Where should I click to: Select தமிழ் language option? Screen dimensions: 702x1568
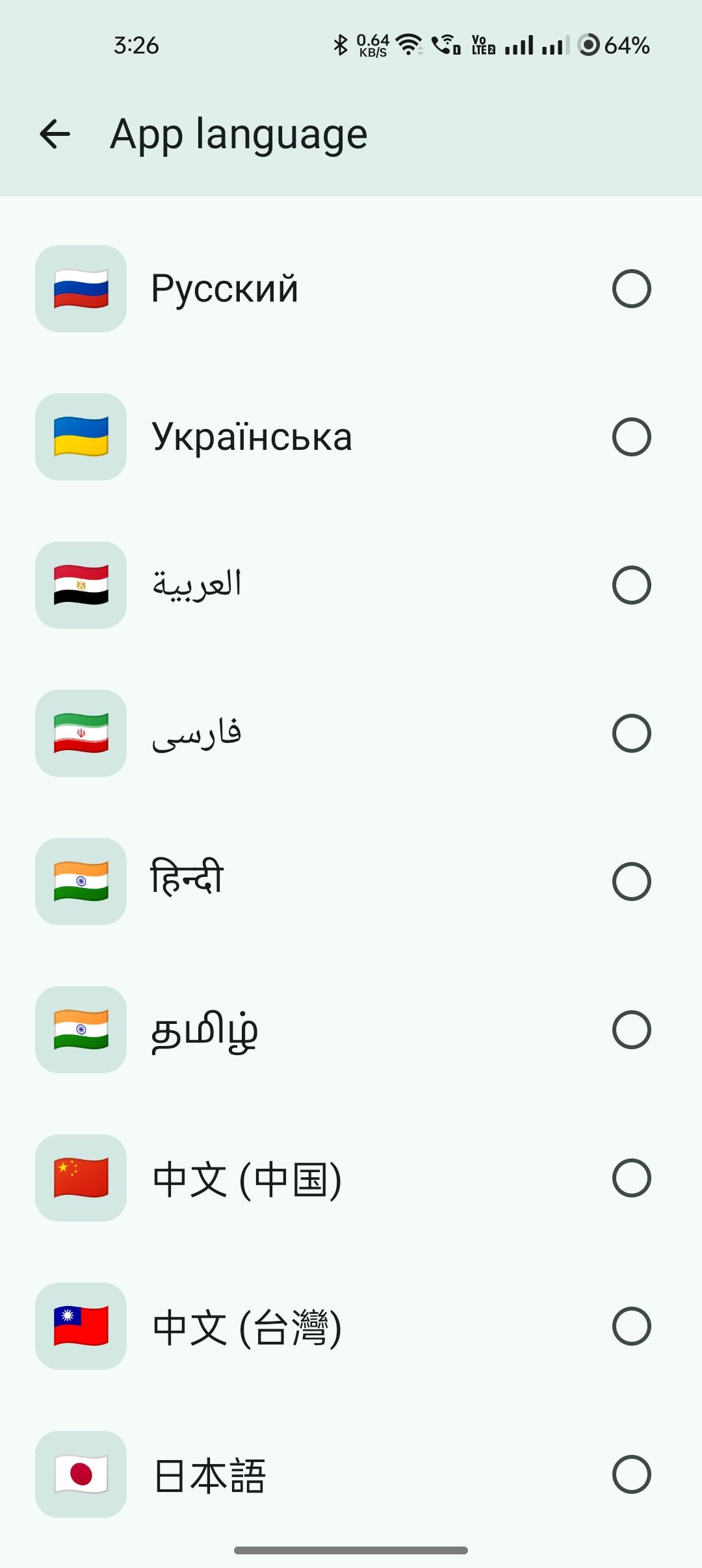pos(631,1030)
